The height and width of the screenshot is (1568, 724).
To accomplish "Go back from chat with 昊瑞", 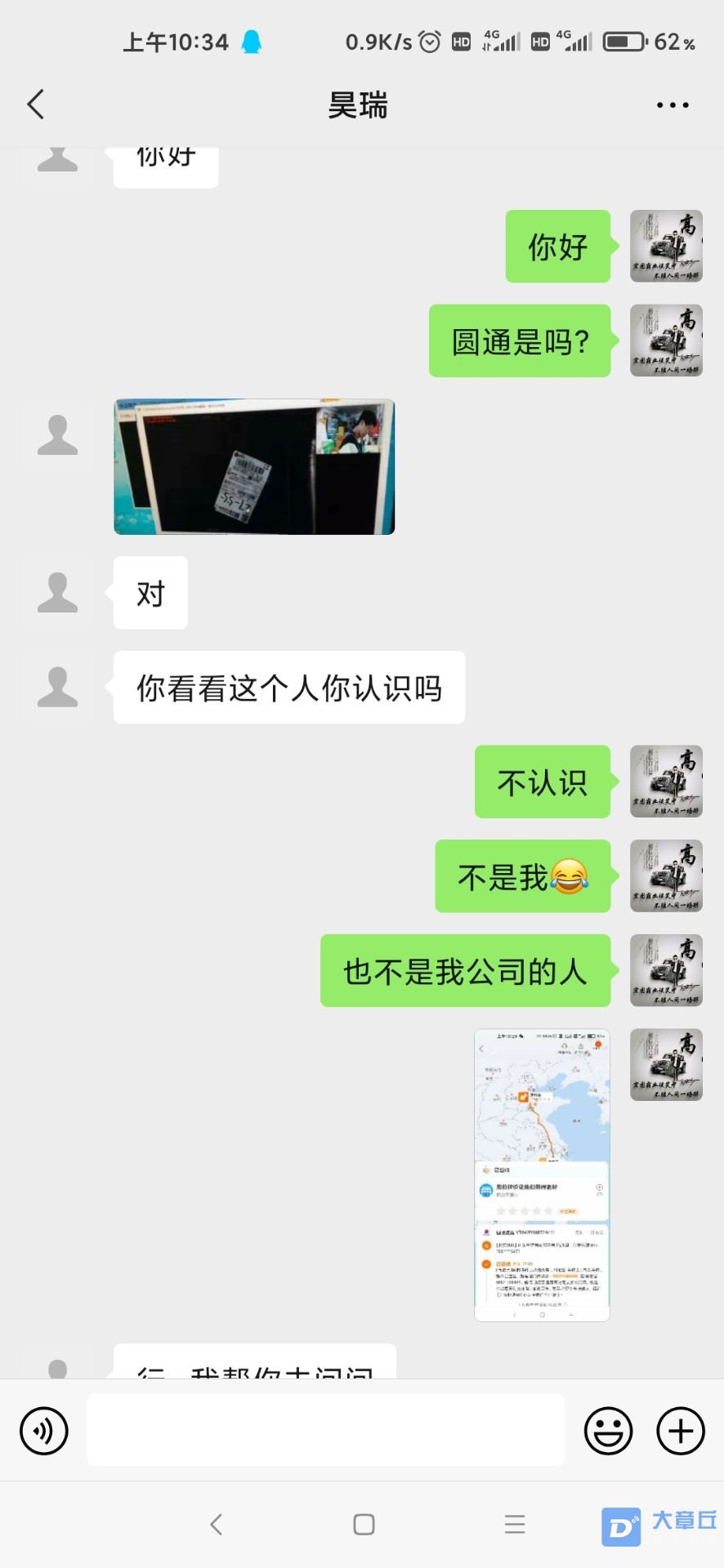I will (36, 105).
